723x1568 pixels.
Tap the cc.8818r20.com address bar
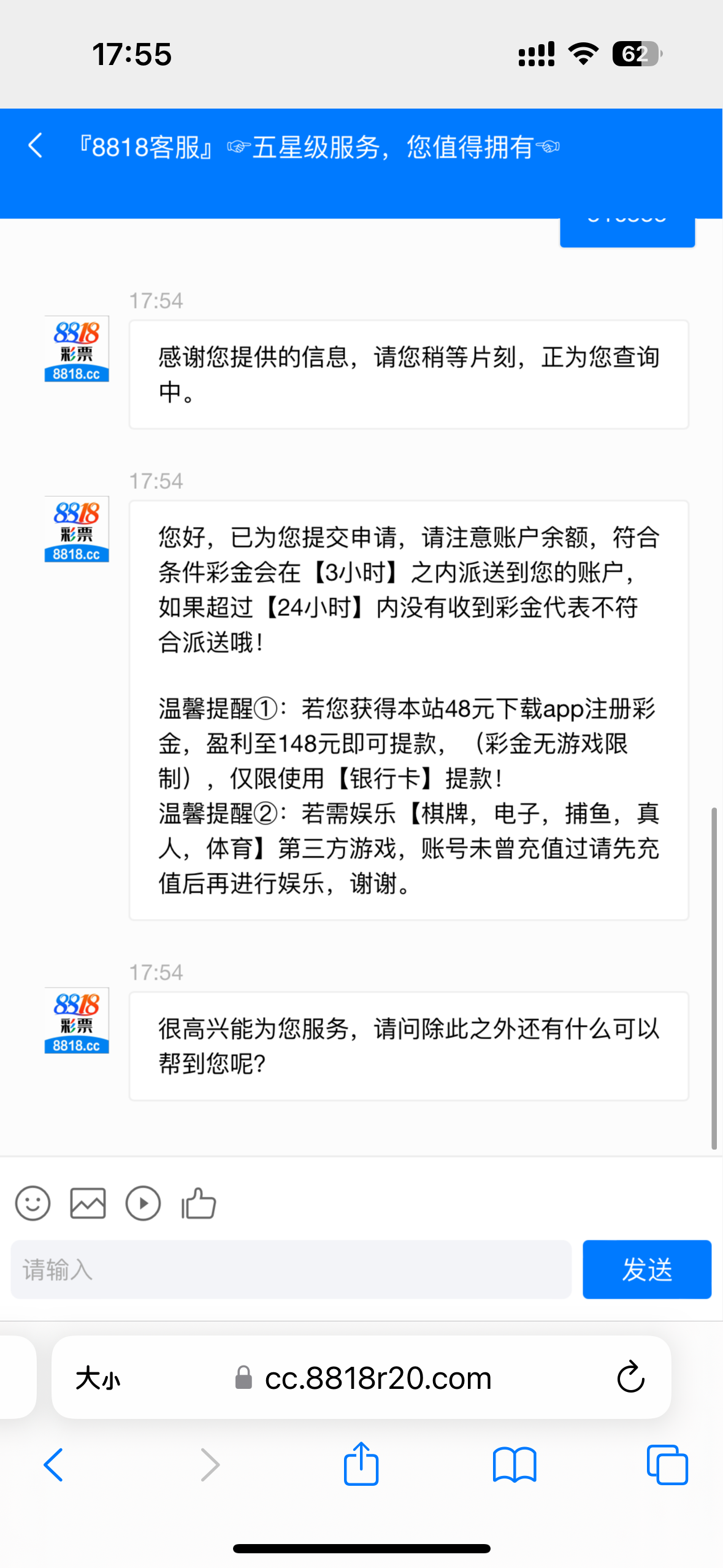(377, 1378)
